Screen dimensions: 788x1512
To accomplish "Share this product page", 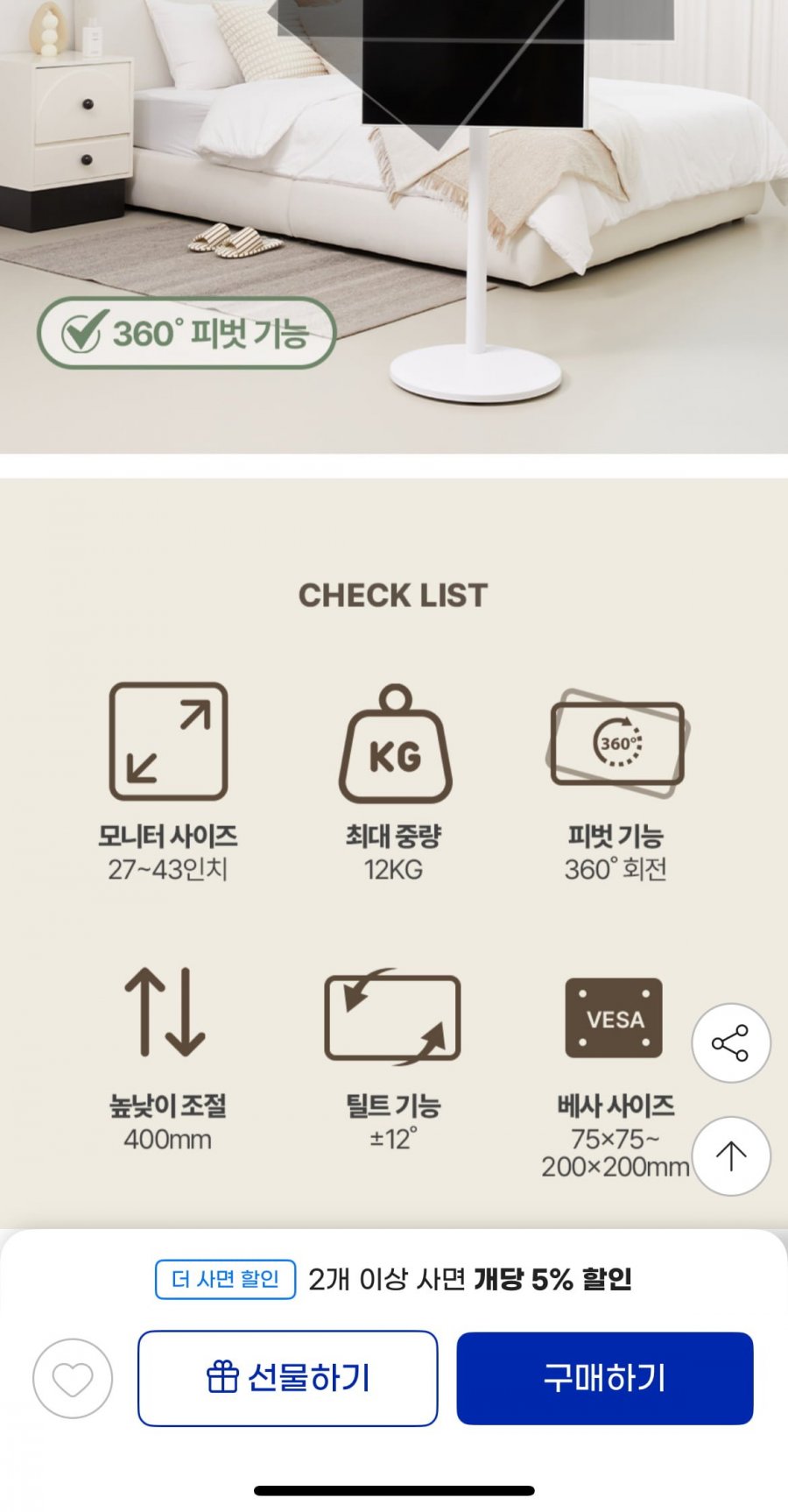I will point(730,1042).
